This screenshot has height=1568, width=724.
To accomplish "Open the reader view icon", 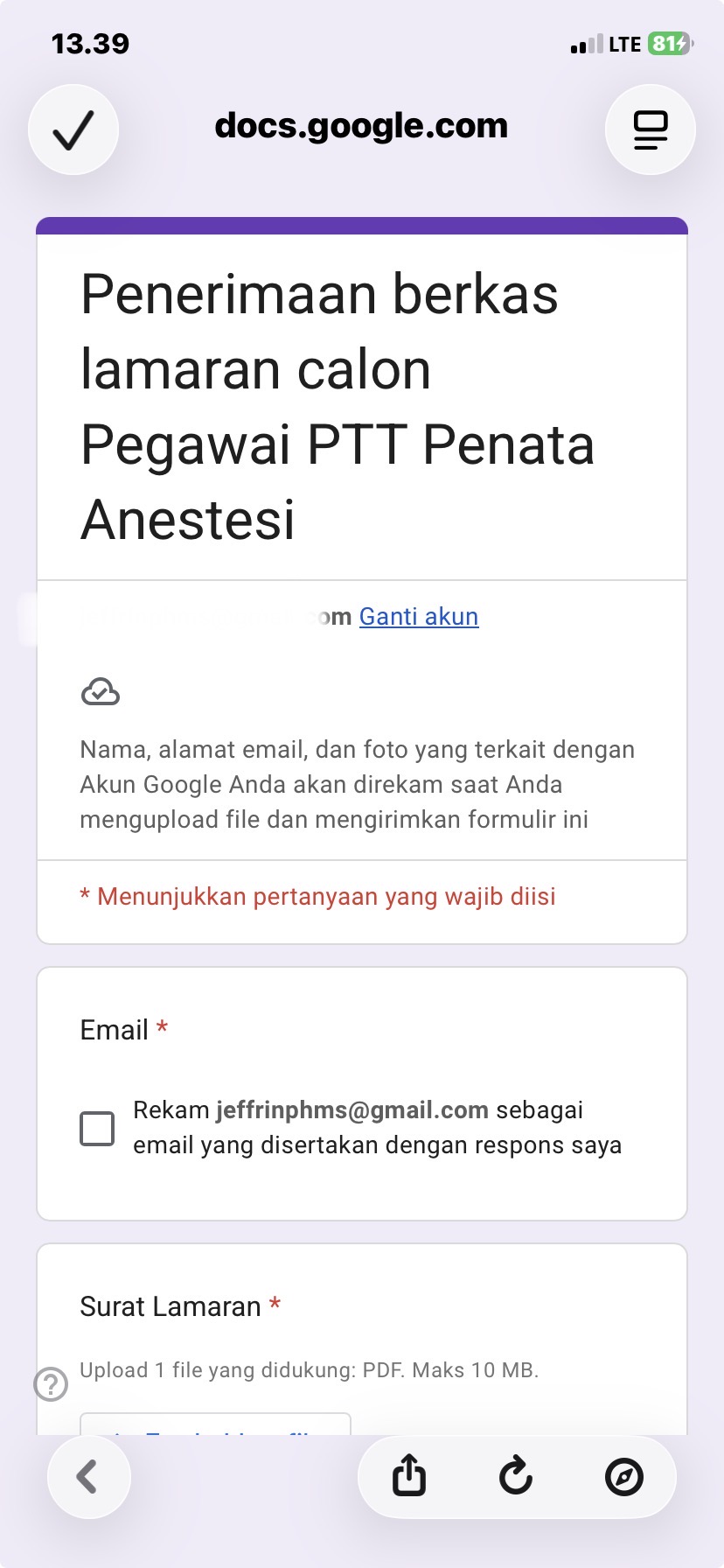I will click(651, 129).
